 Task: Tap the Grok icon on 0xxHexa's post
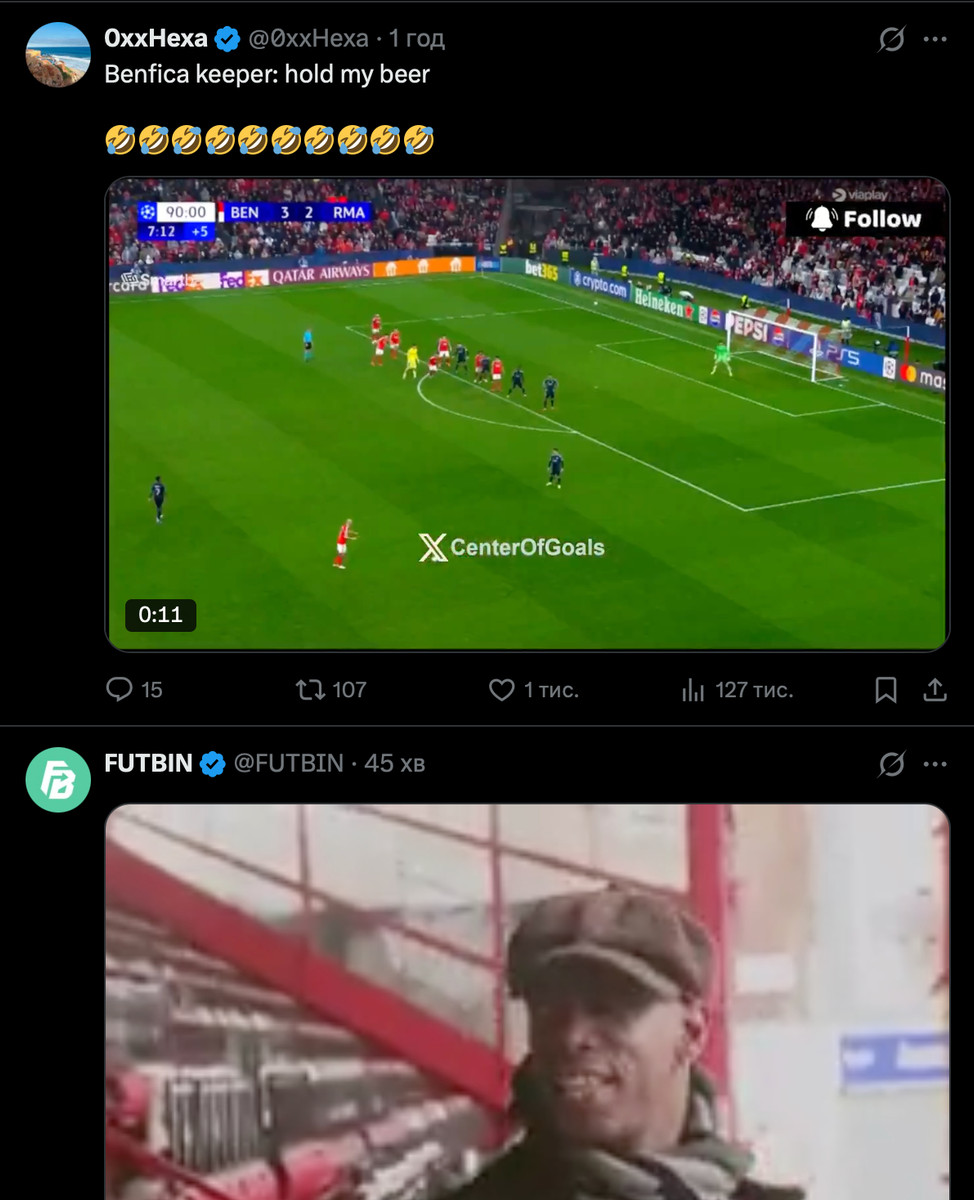coord(891,39)
